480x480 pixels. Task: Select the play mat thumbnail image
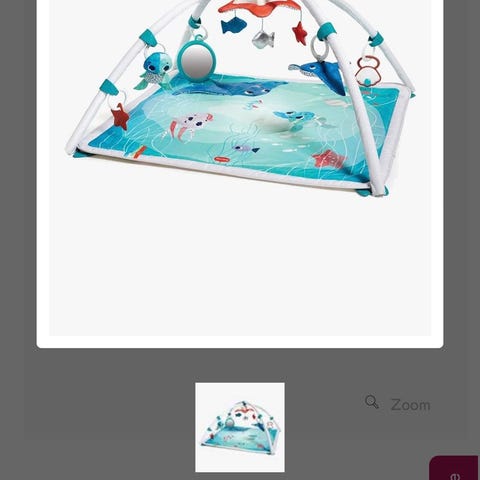coord(240,427)
